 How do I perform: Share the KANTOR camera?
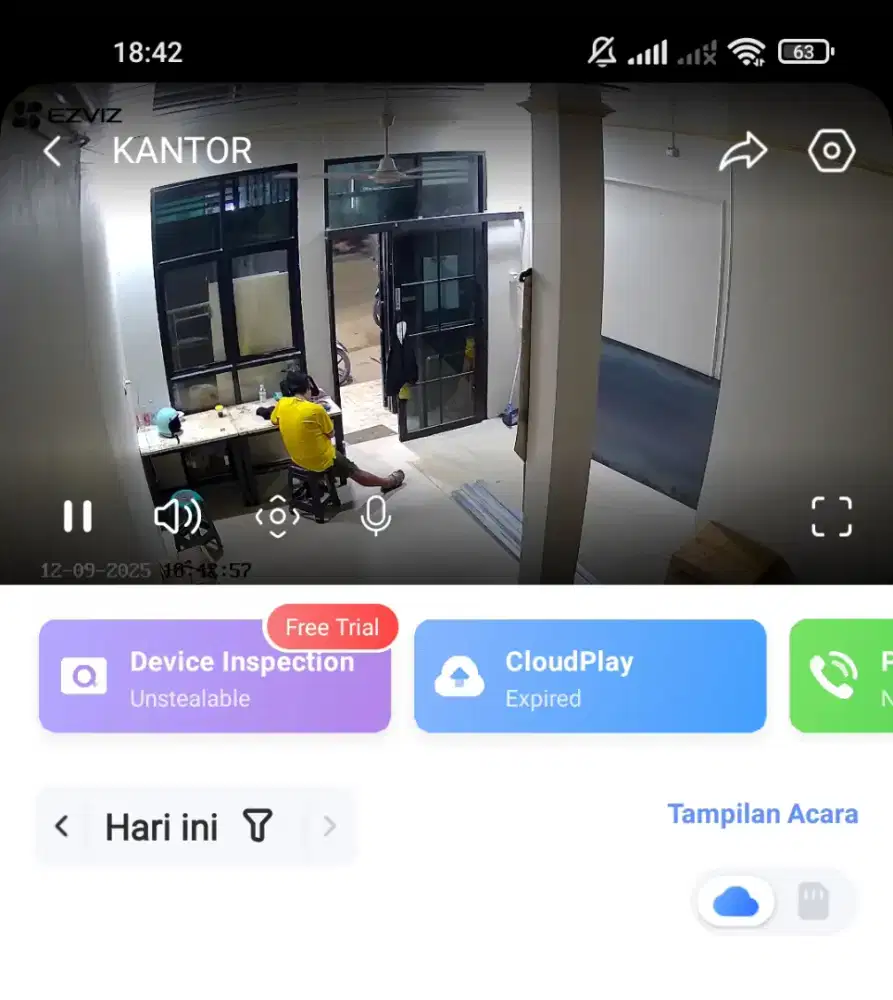(x=742, y=152)
